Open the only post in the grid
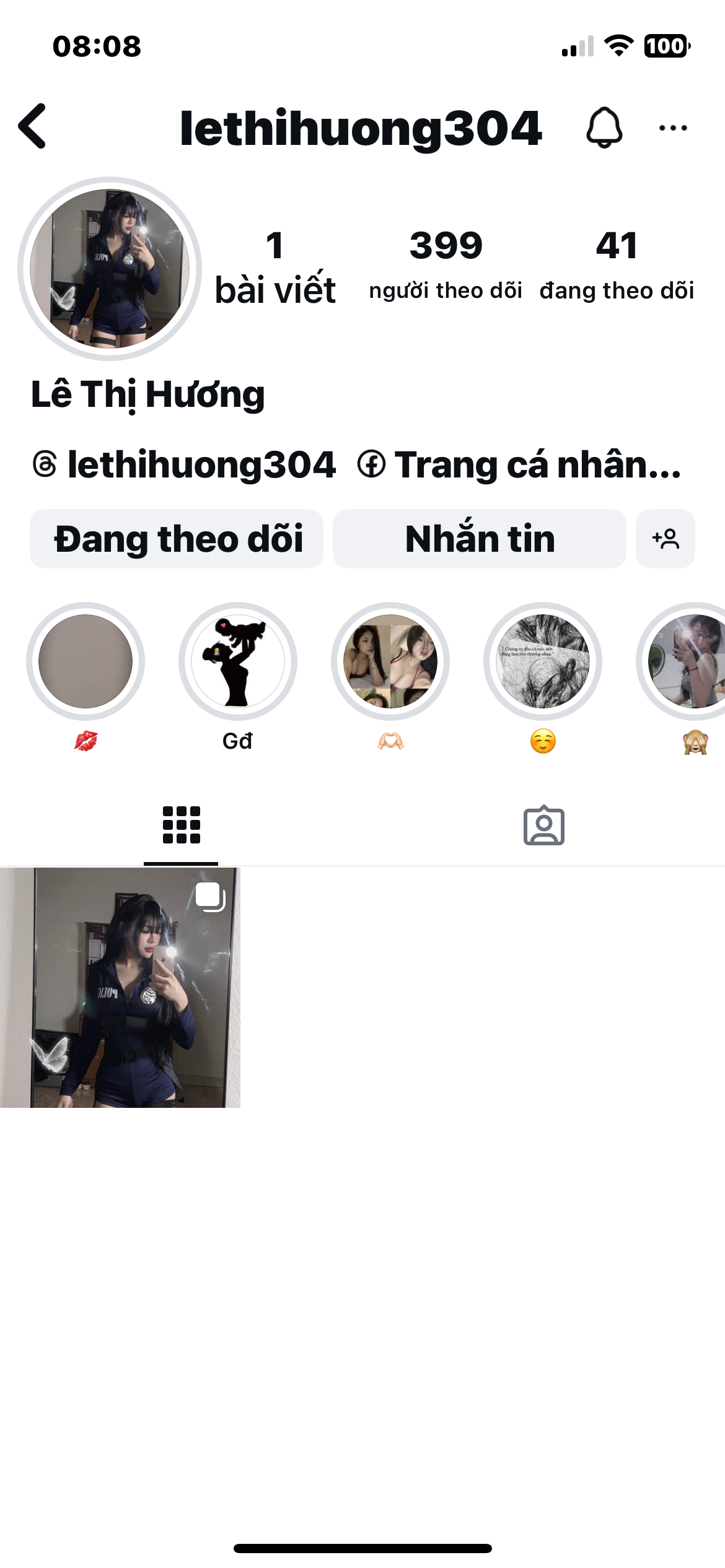Screen dimensions: 725x1568 120,987
